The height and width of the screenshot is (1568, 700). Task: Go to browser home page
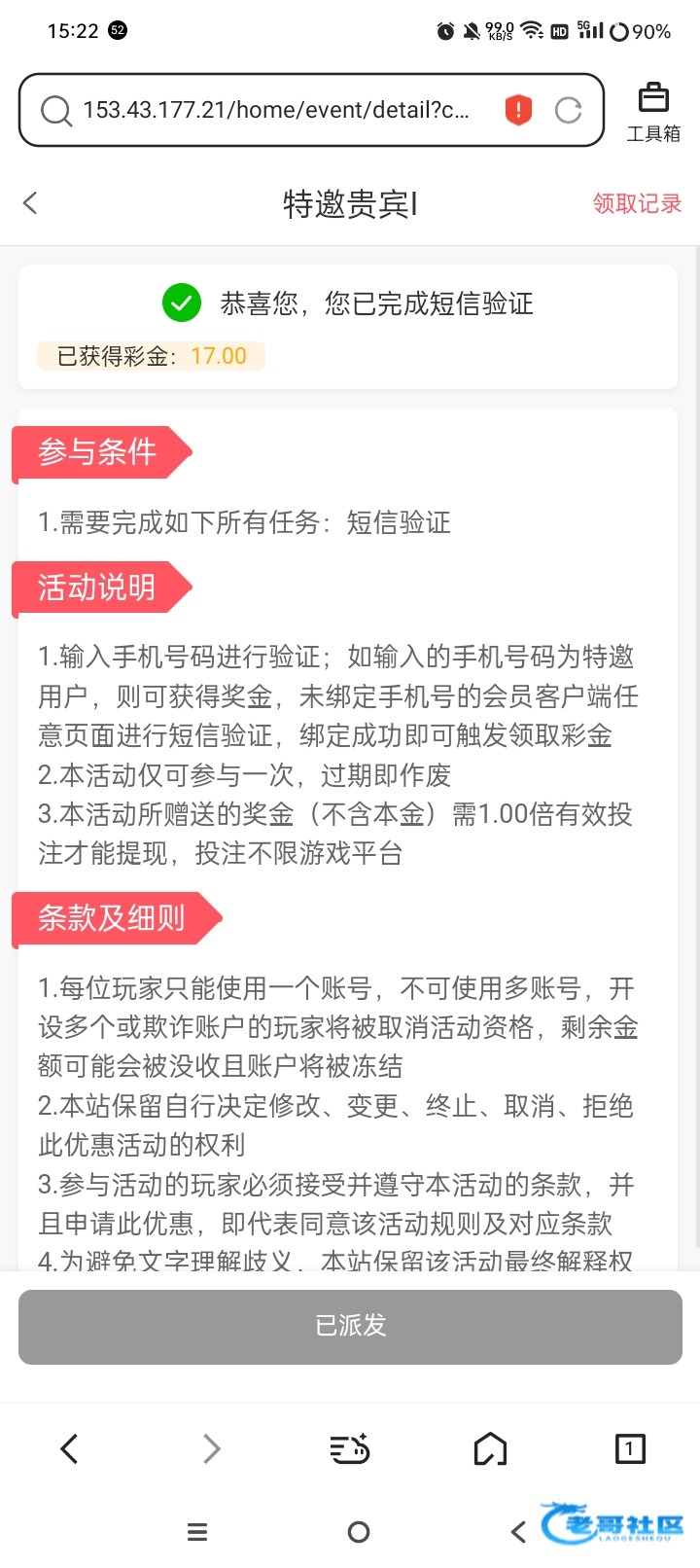click(x=490, y=1449)
